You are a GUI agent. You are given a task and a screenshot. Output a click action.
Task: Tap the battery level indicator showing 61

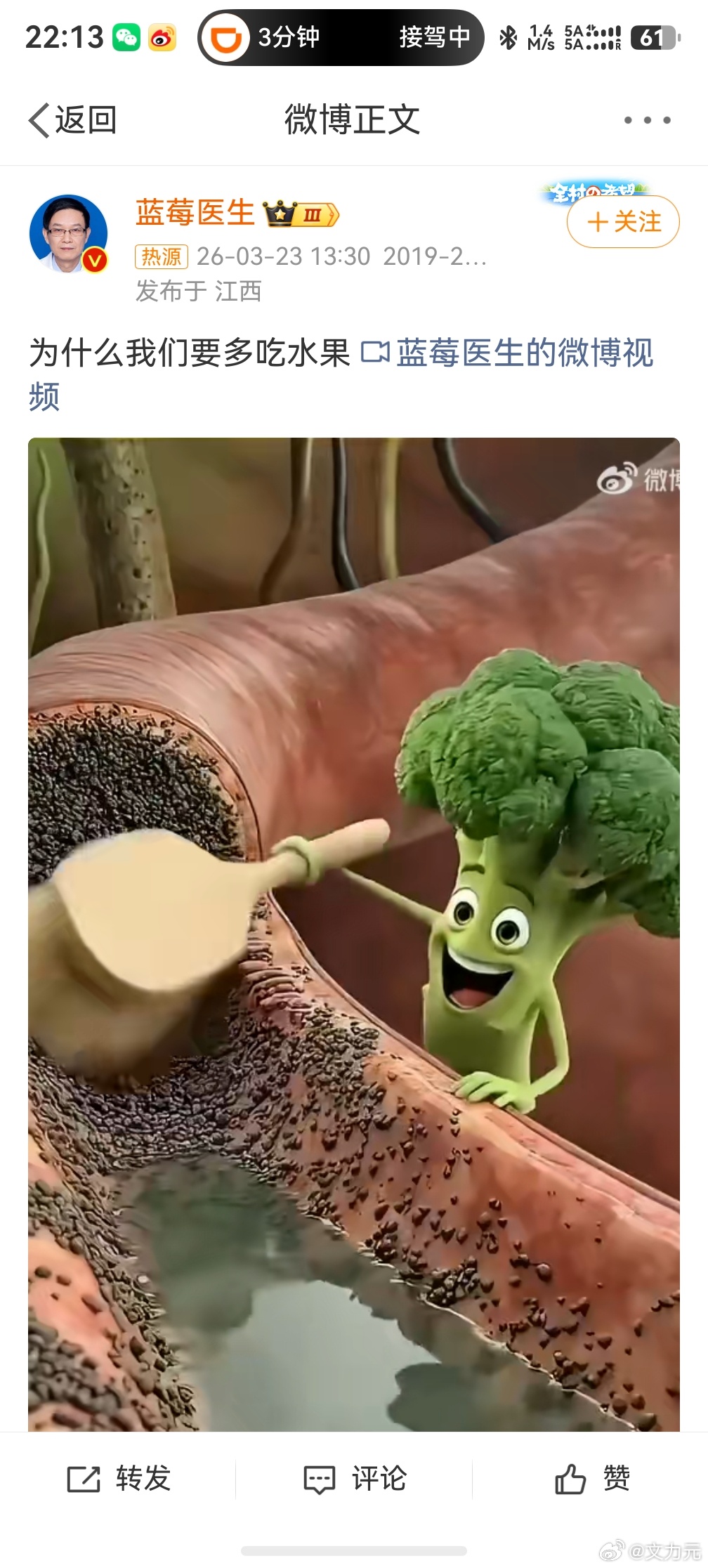(654, 37)
